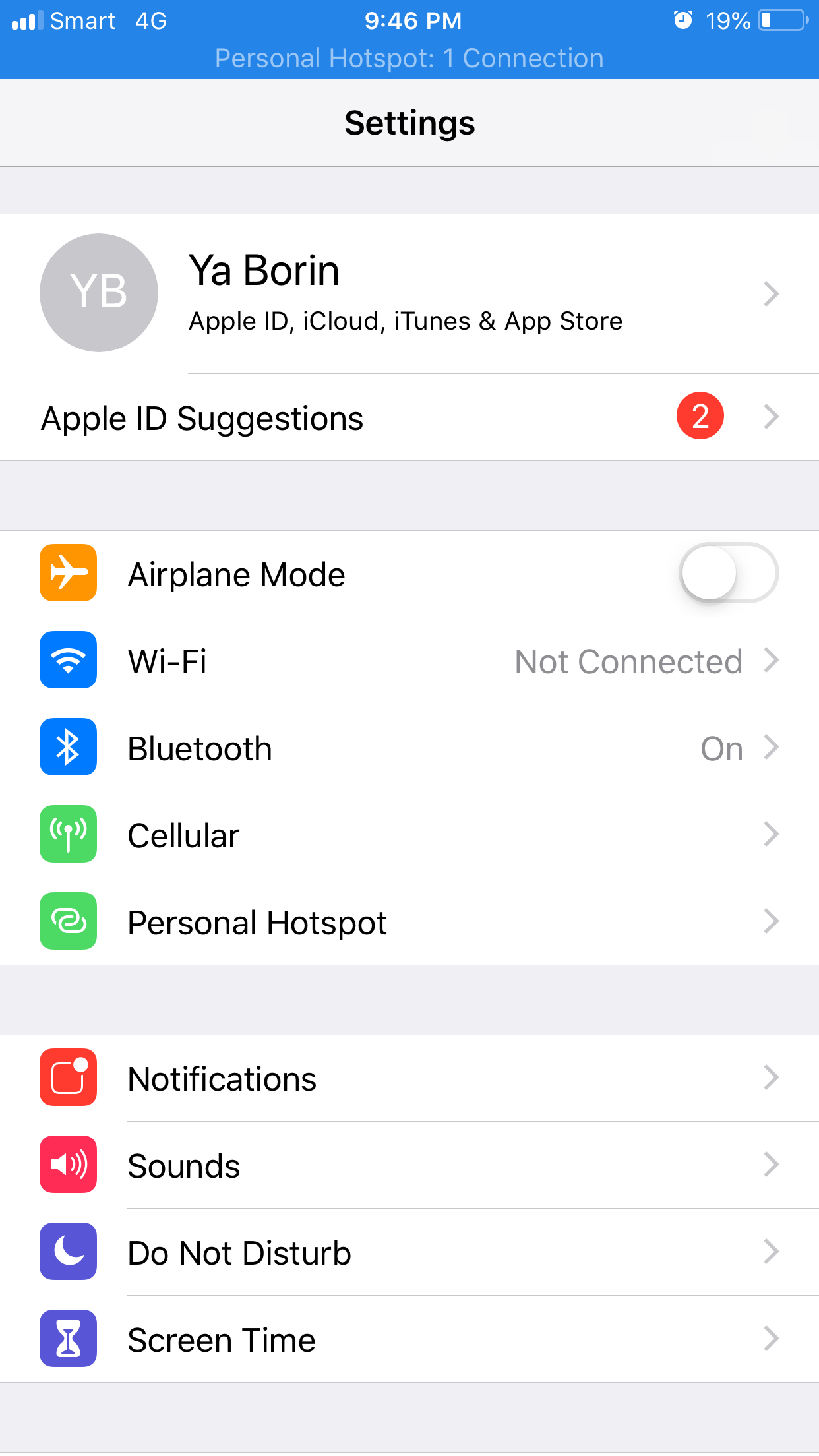Open Screen Time settings
Image resolution: width=819 pixels, height=1456 pixels.
coord(409,1339)
